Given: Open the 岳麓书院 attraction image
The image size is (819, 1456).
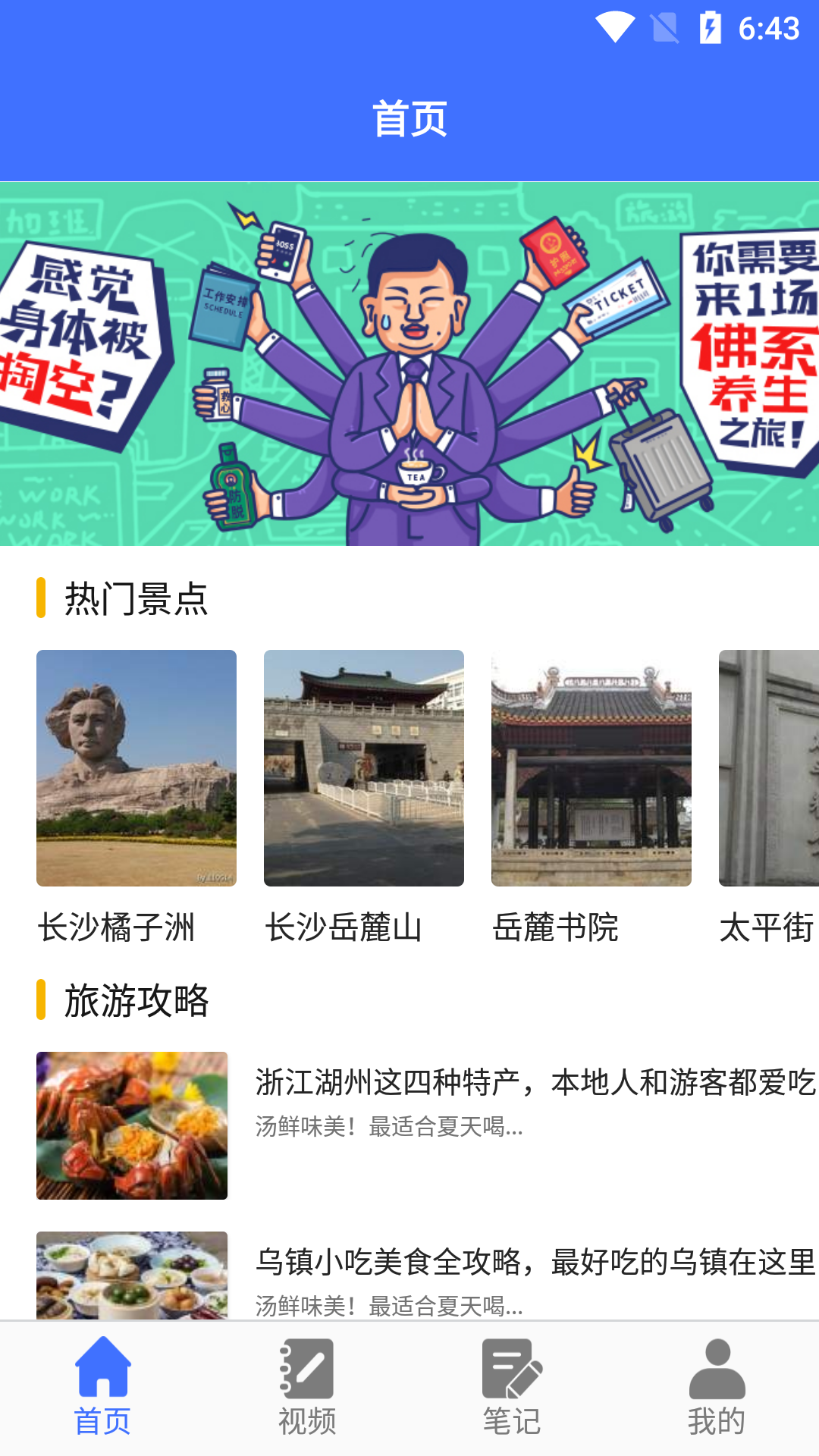Looking at the screenshot, I should pos(591,768).
